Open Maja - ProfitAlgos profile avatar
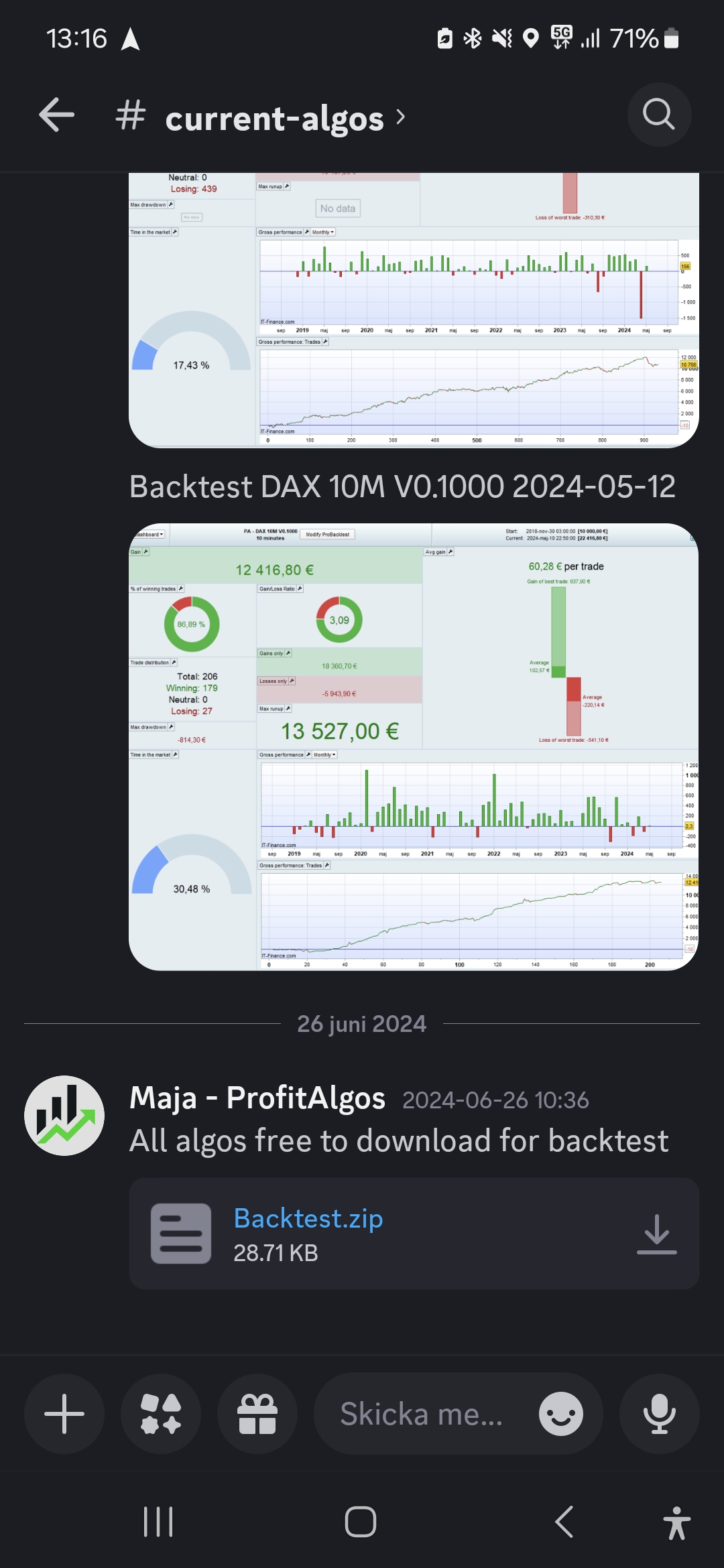Screen dimensions: 724x1568 pyautogui.click(x=64, y=1116)
